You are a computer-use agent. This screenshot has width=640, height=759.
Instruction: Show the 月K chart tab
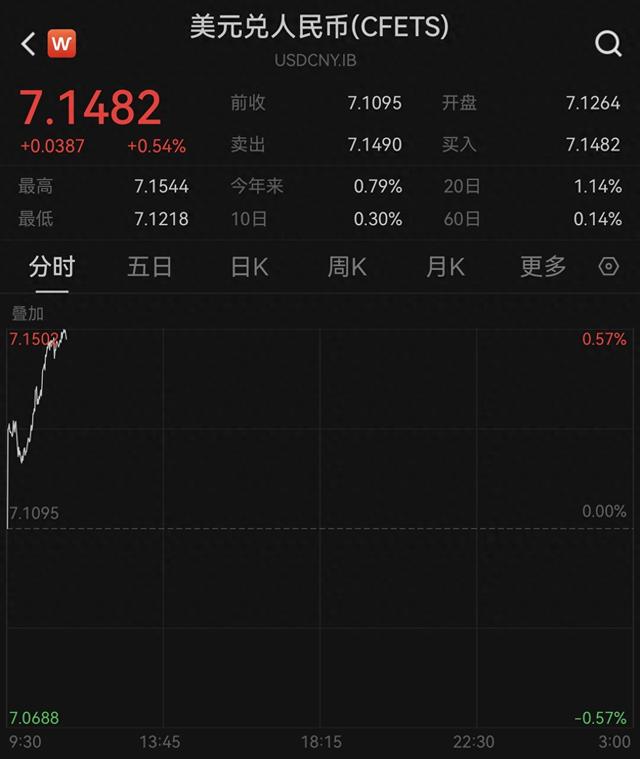click(x=445, y=267)
